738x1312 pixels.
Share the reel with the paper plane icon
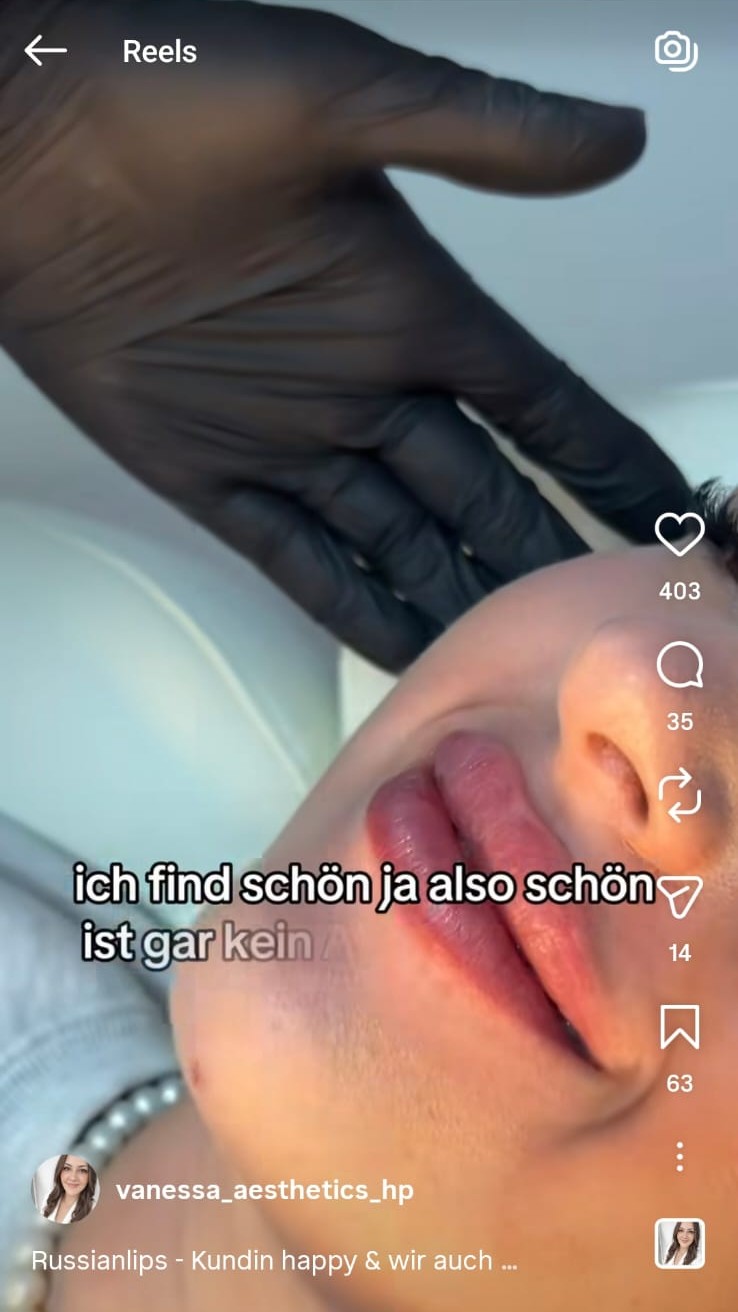click(680, 897)
